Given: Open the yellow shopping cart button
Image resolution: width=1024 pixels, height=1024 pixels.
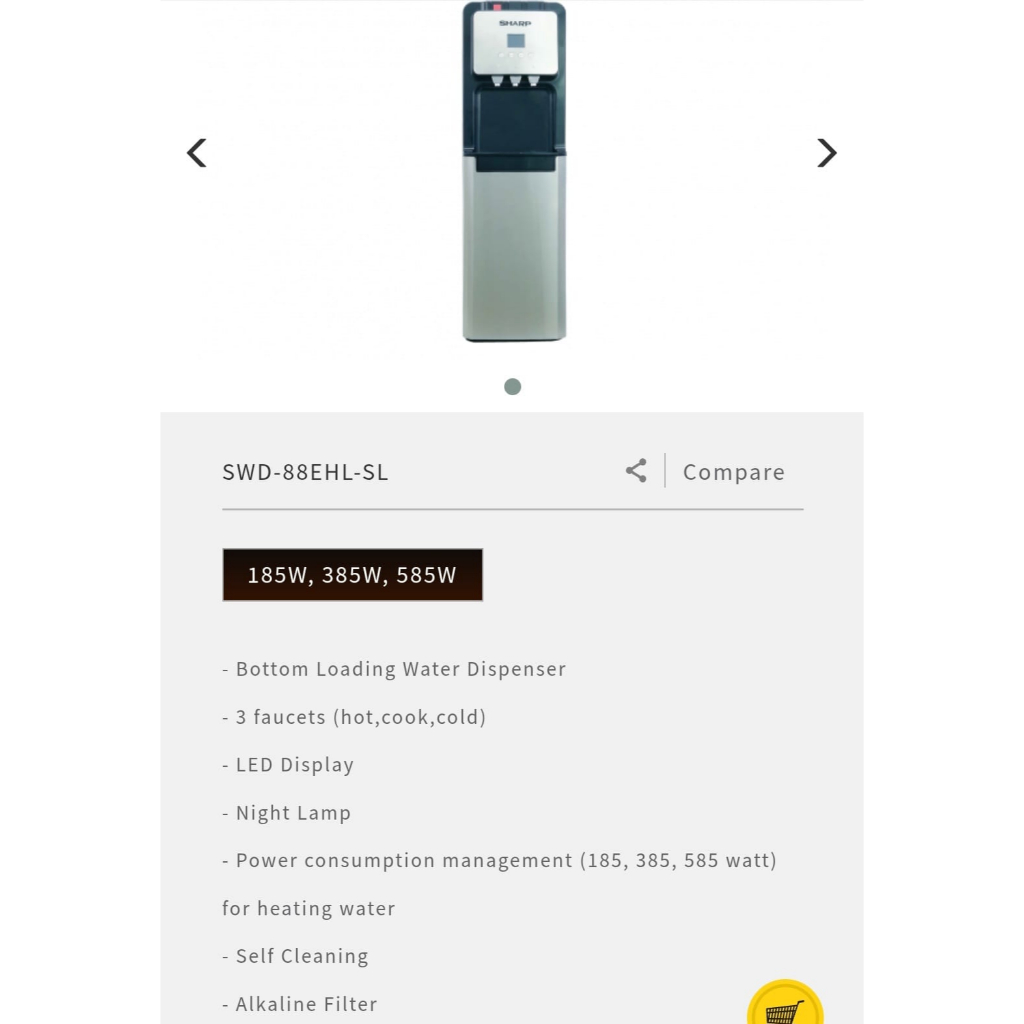Looking at the screenshot, I should (785, 1006).
